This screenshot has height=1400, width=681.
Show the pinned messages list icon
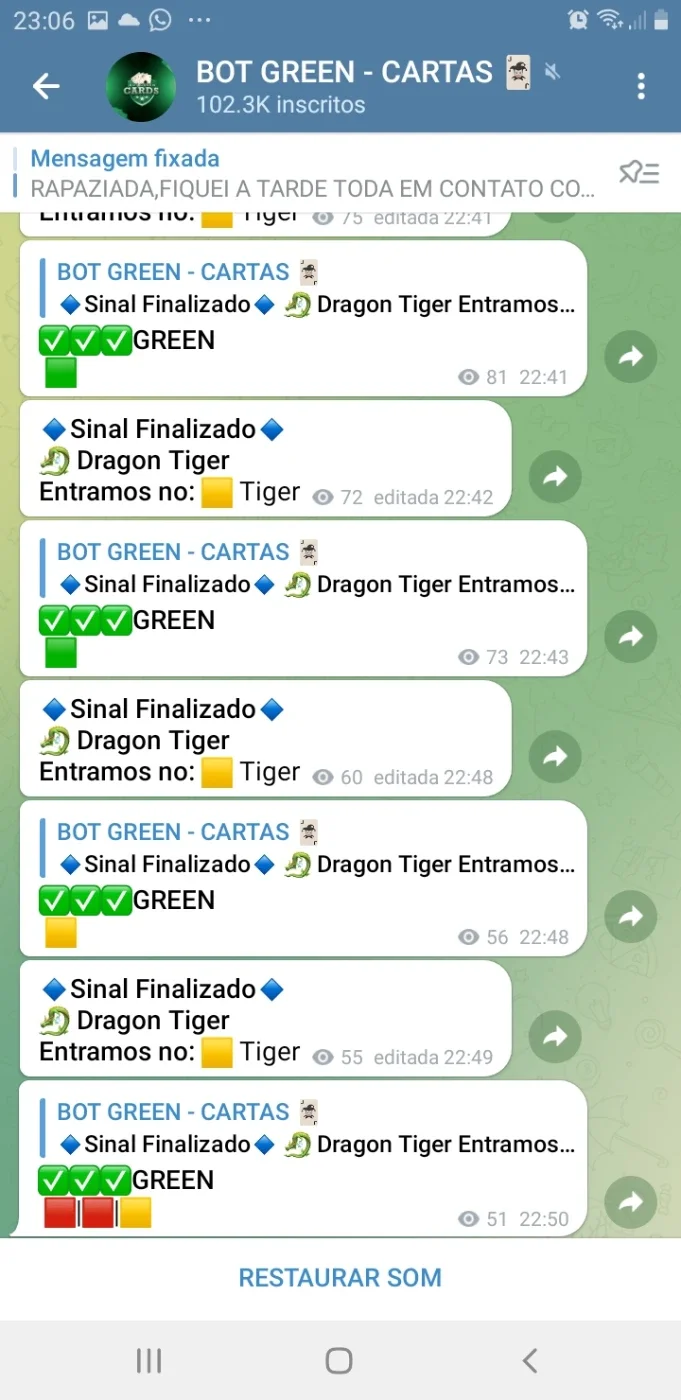coord(639,173)
